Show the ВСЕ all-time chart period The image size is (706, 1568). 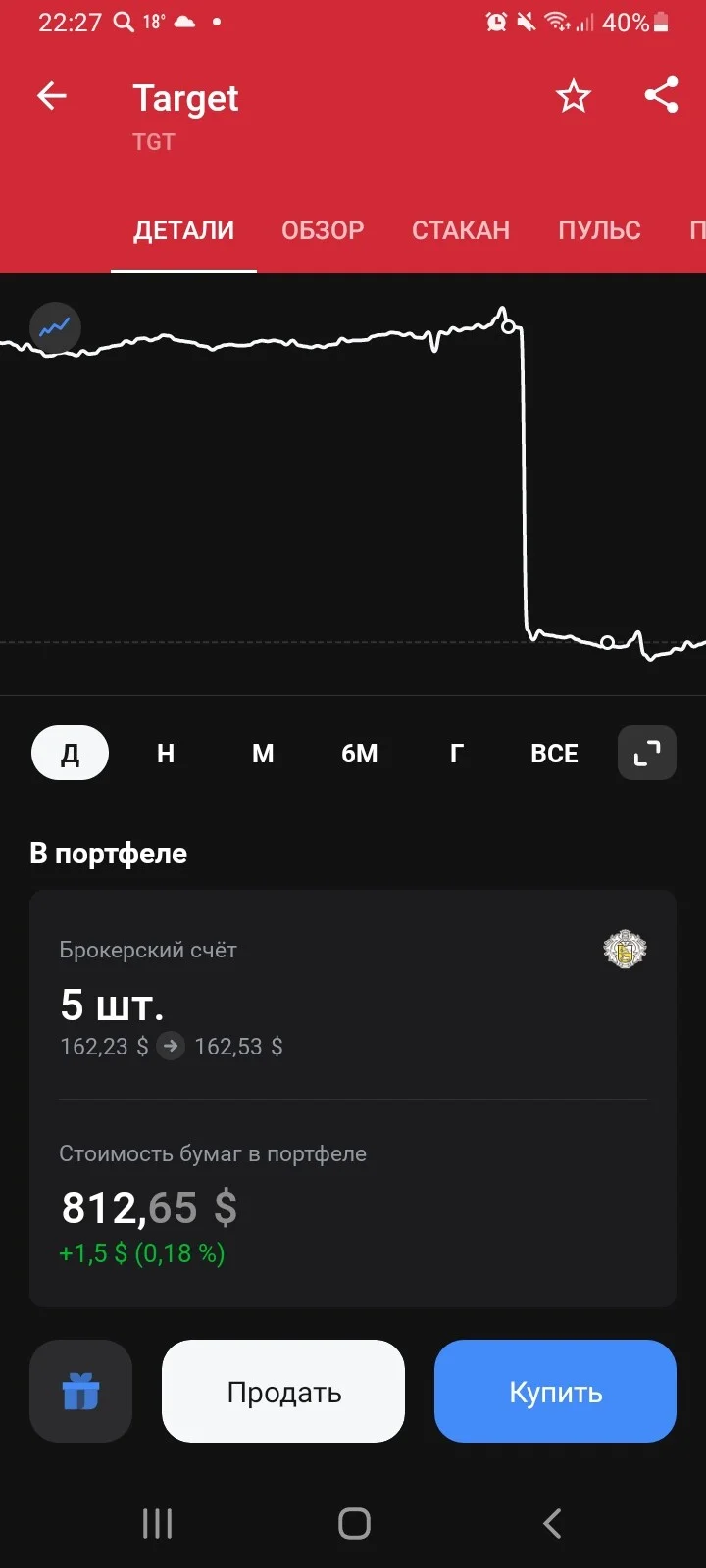[554, 753]
